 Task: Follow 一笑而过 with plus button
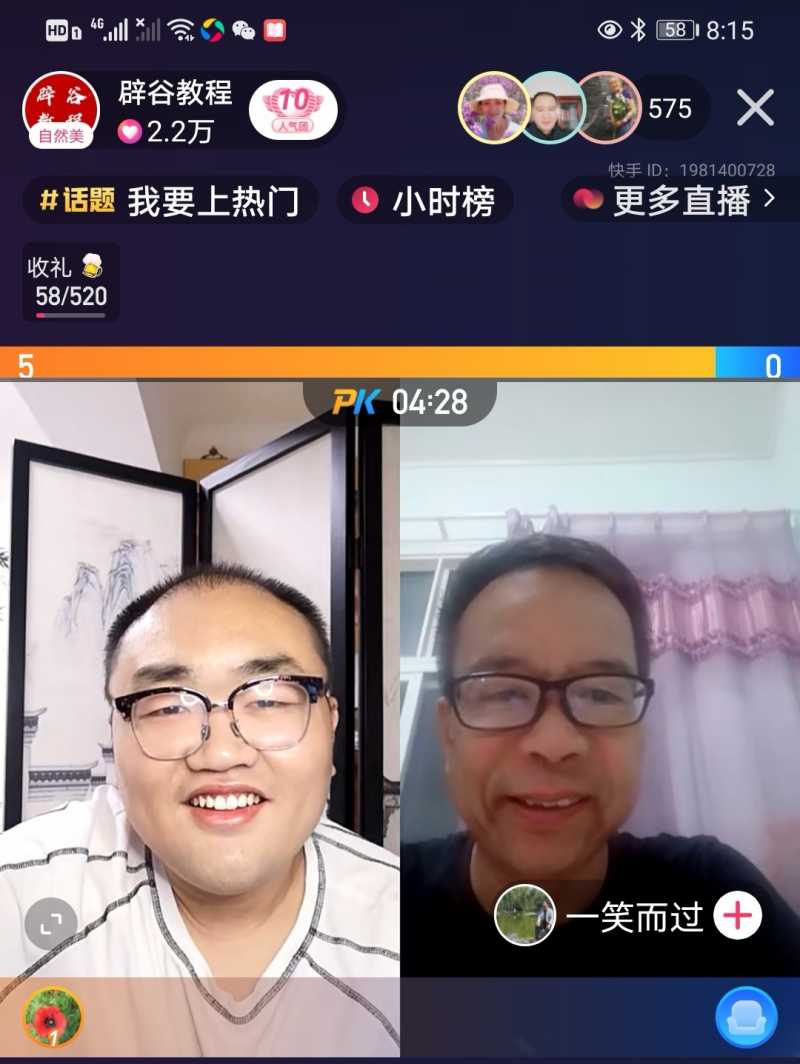click(x=737, y=915)
